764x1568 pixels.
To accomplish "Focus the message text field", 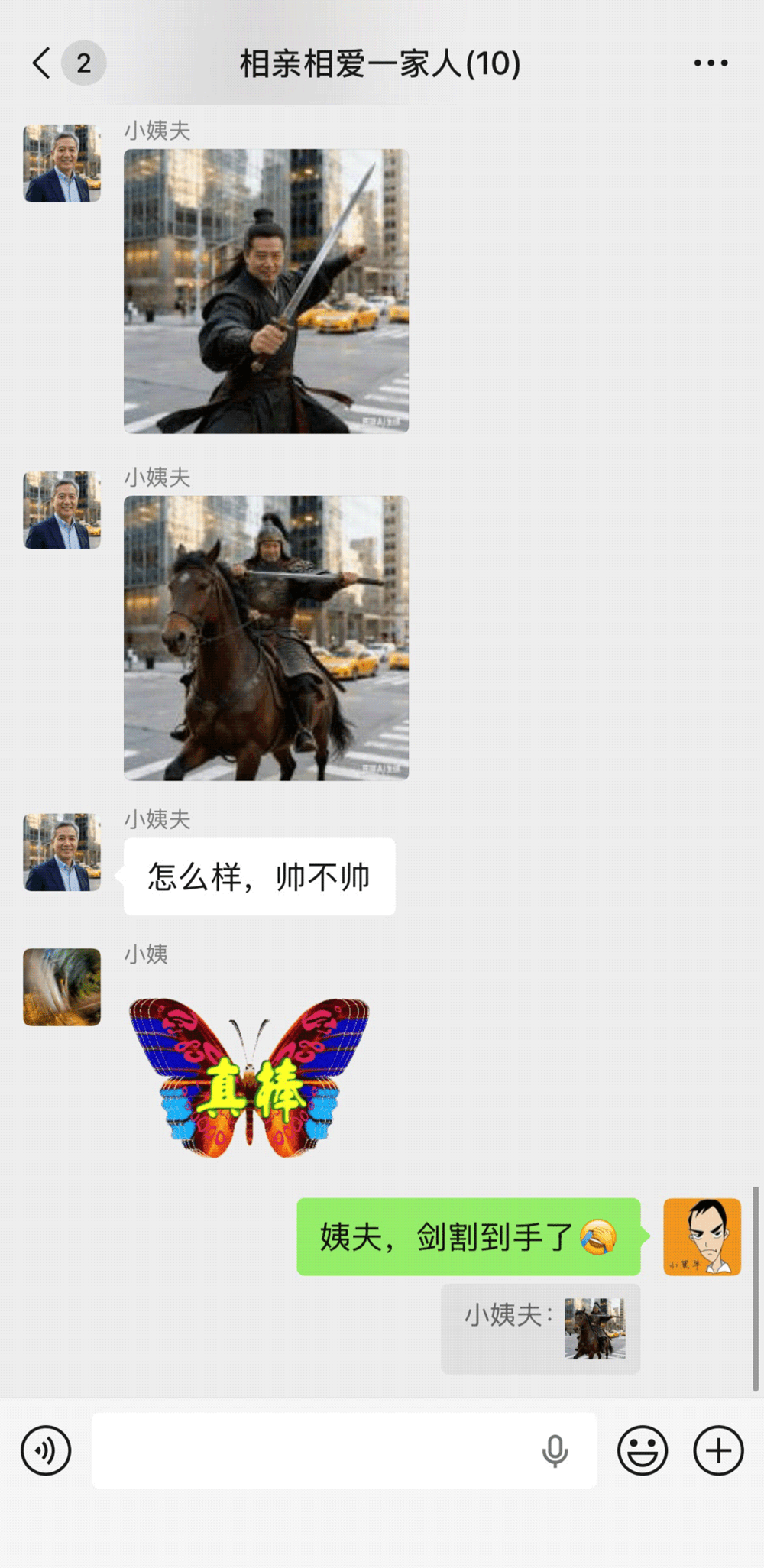I will coord(313,1450).
